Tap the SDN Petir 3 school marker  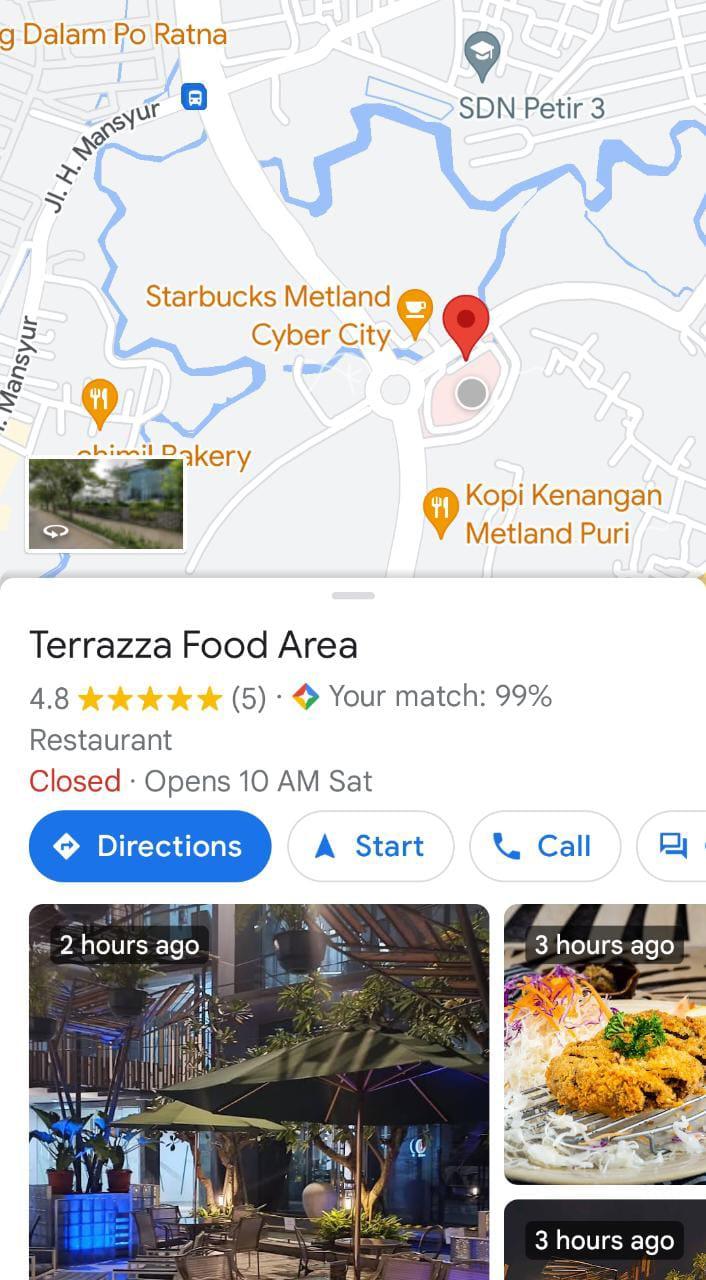482,57
